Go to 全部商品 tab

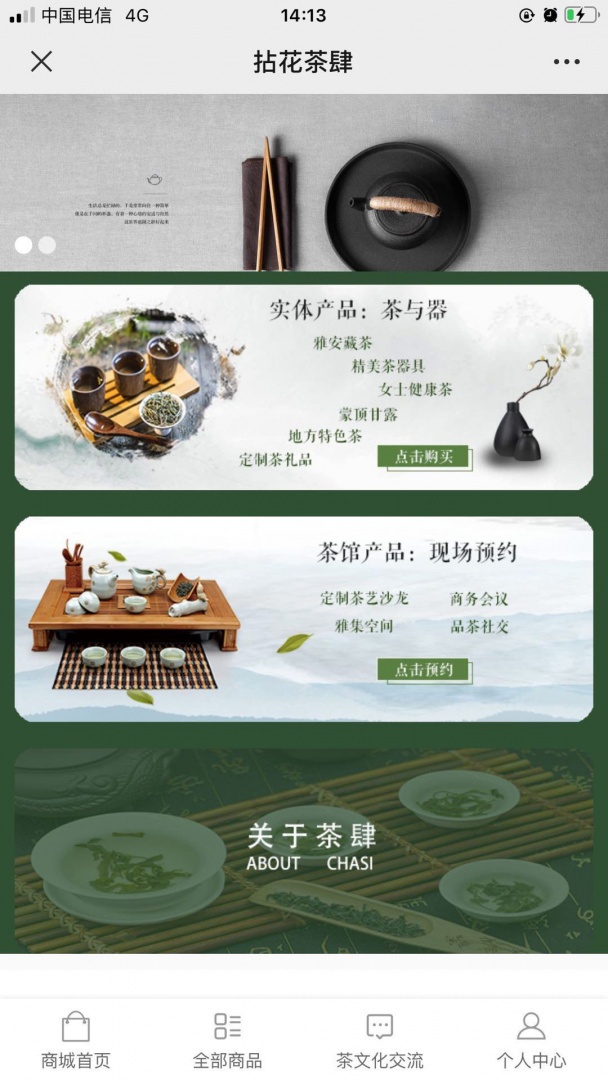(228, 1040)
